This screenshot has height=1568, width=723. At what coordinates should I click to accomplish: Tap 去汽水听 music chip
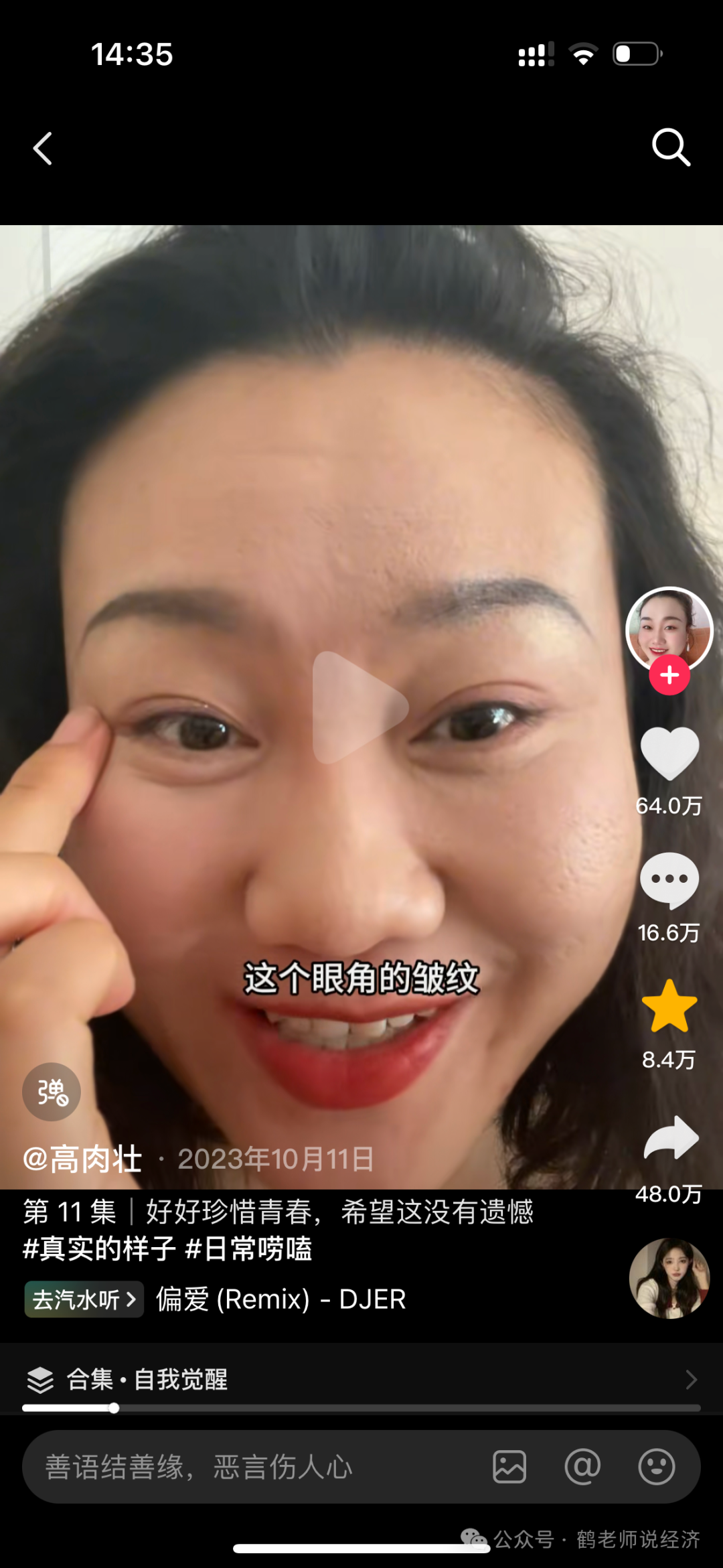pyautogui.click(x=84, y=1299)
